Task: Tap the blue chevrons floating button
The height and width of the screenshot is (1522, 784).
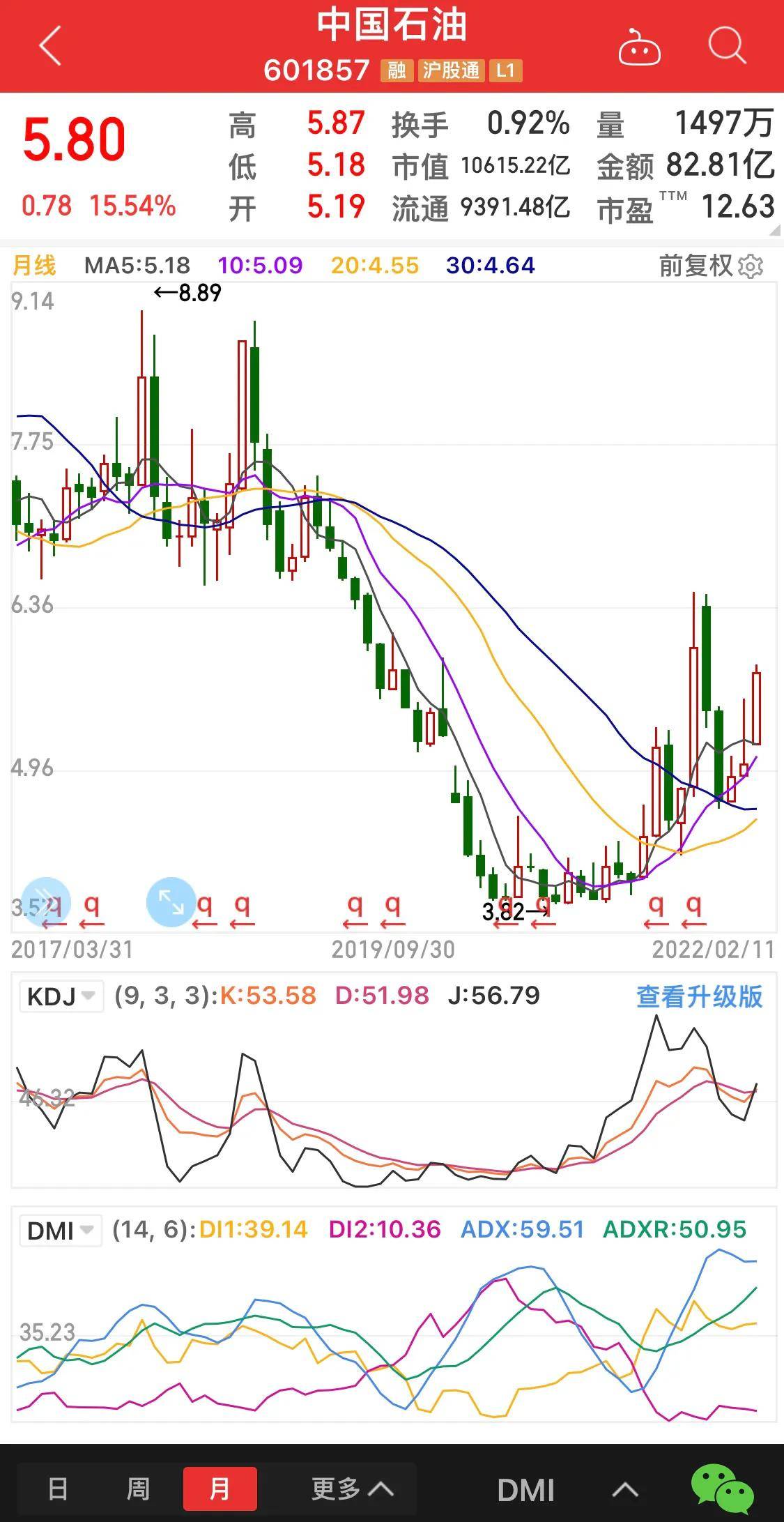Action: (46, 901)
